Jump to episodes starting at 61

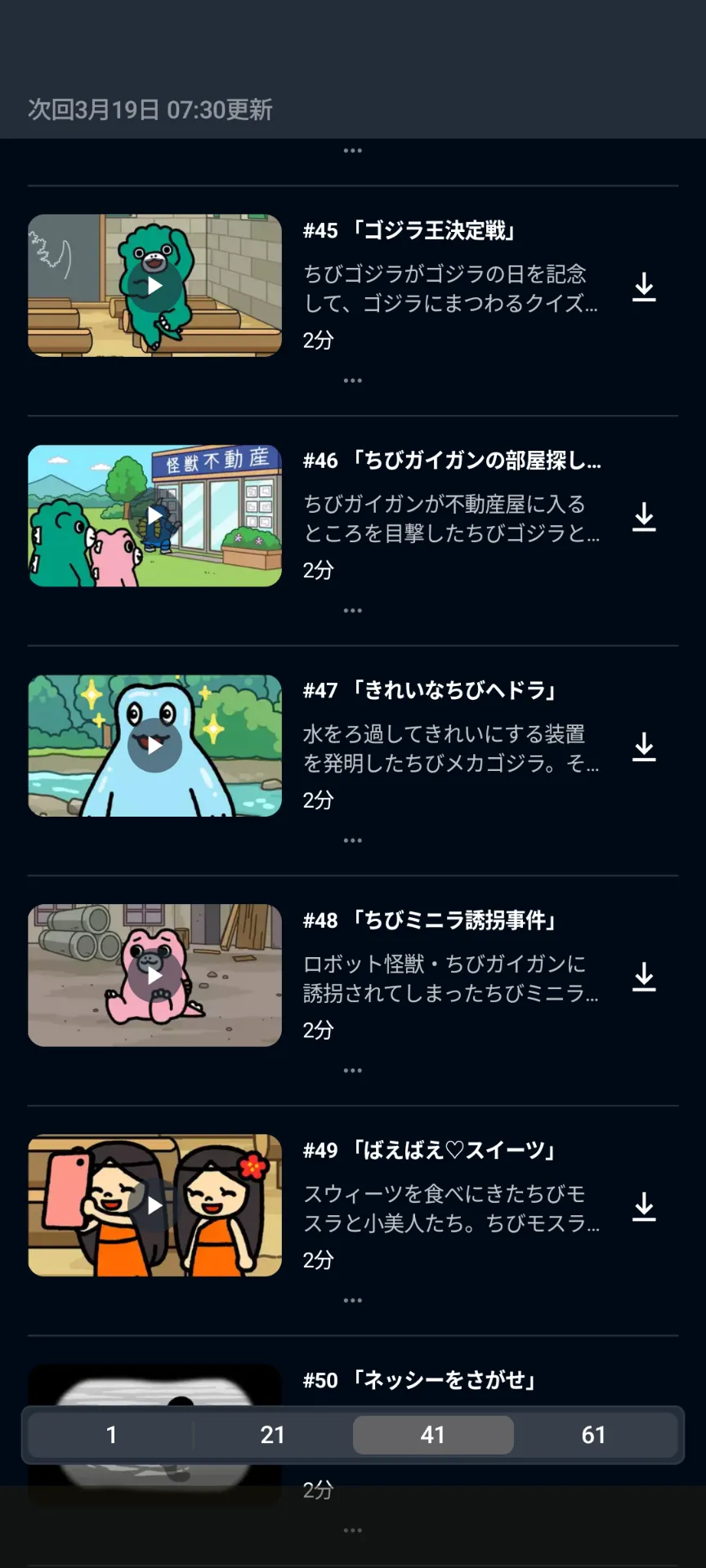tap(594, 1435)
